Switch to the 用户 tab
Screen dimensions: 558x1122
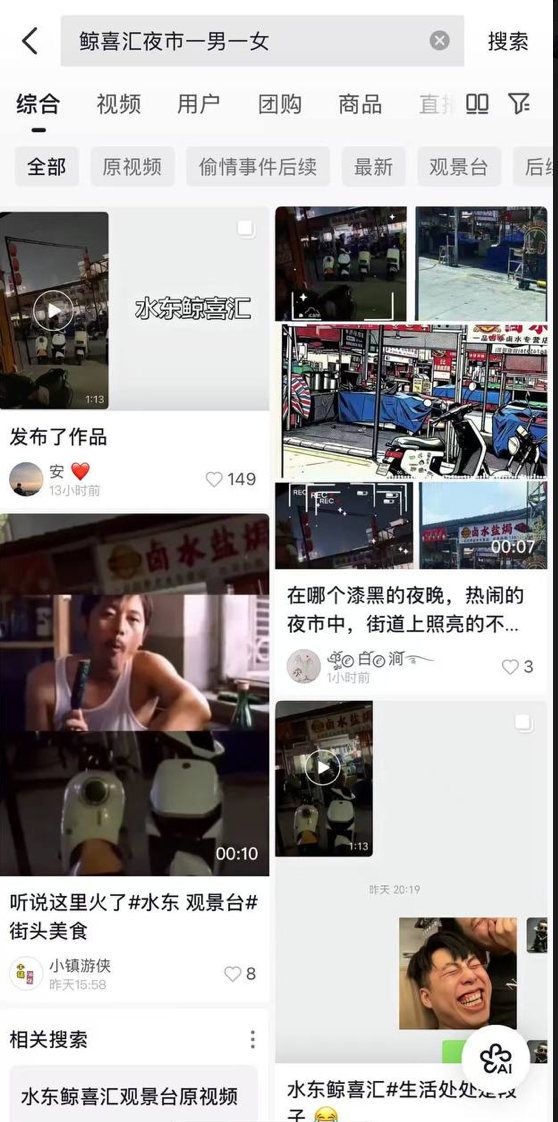pos(199,104)
